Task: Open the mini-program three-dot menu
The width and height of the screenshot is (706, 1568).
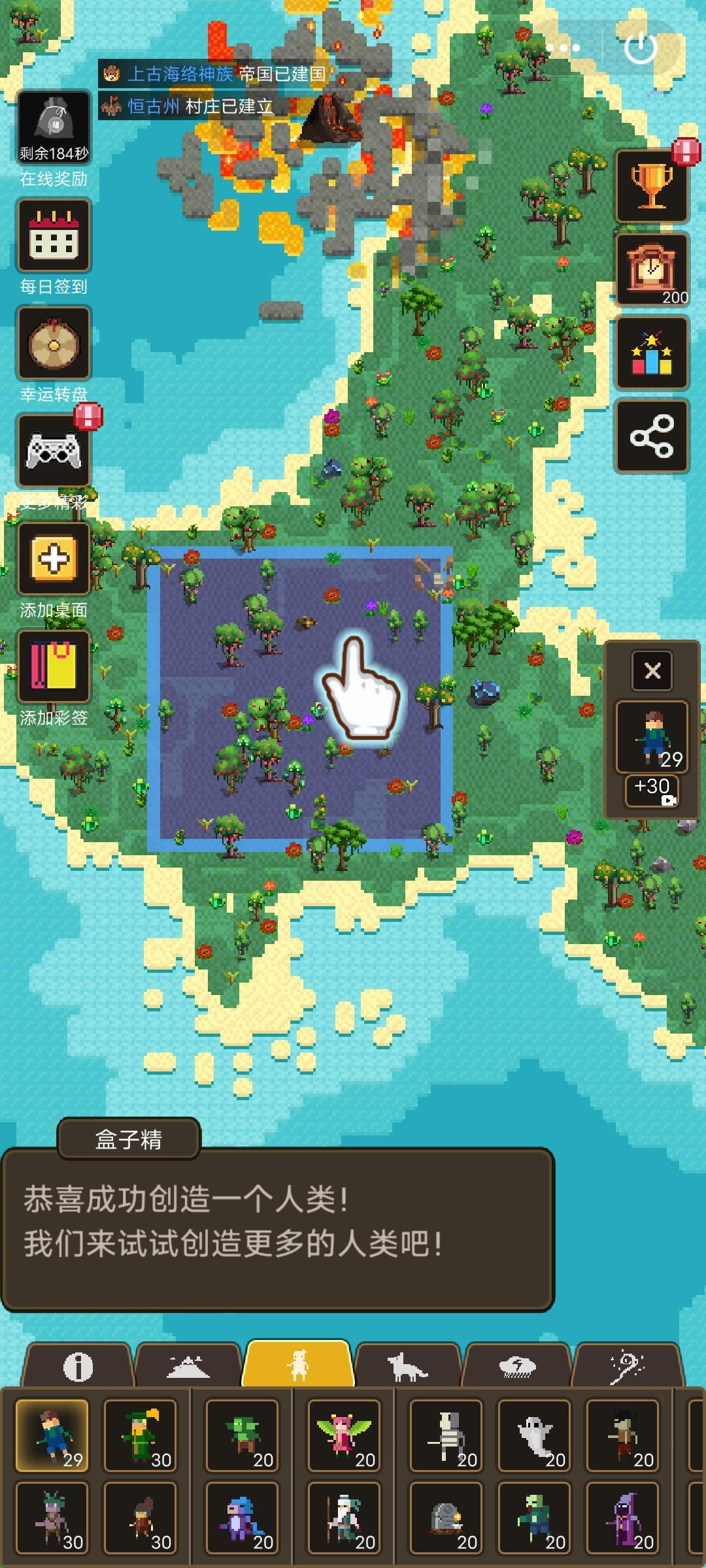Action: (x=563, y=48)
